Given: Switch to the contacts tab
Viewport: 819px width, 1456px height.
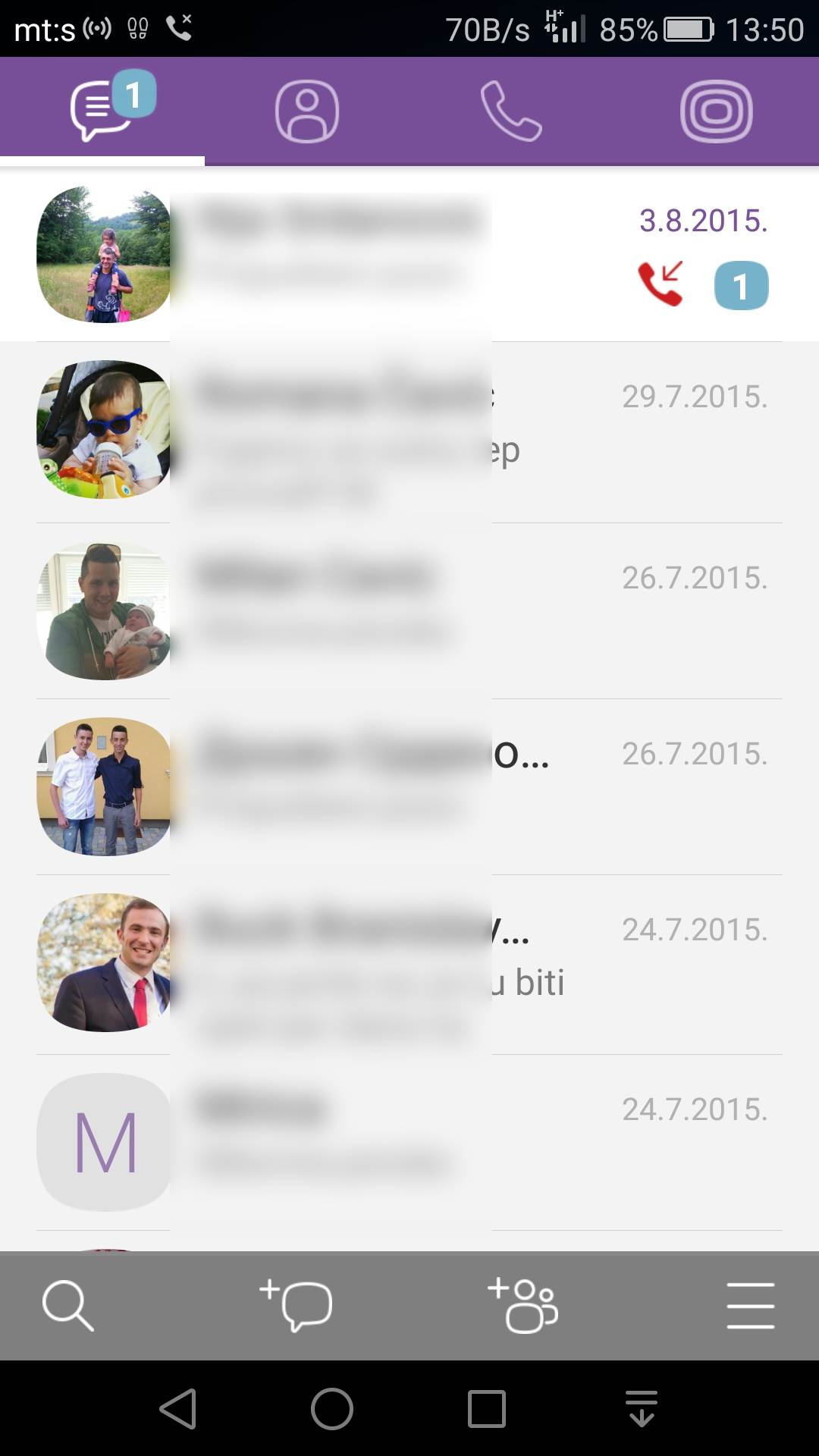Looking at the screenshot, I should [306, 112].
